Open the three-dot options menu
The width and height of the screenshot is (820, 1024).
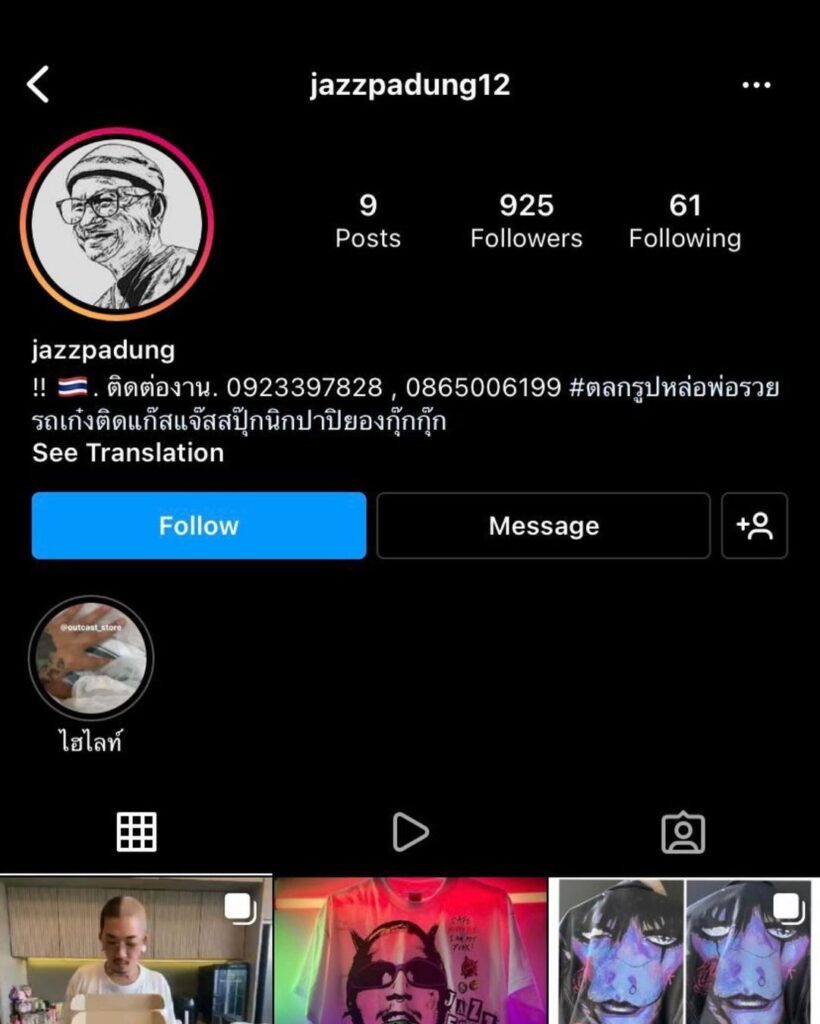point(756,85)
